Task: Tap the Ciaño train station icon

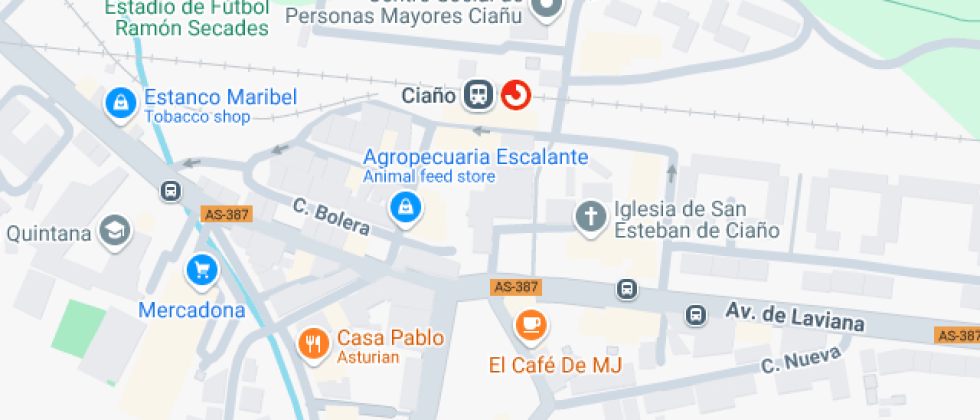Action: (479, 95)
